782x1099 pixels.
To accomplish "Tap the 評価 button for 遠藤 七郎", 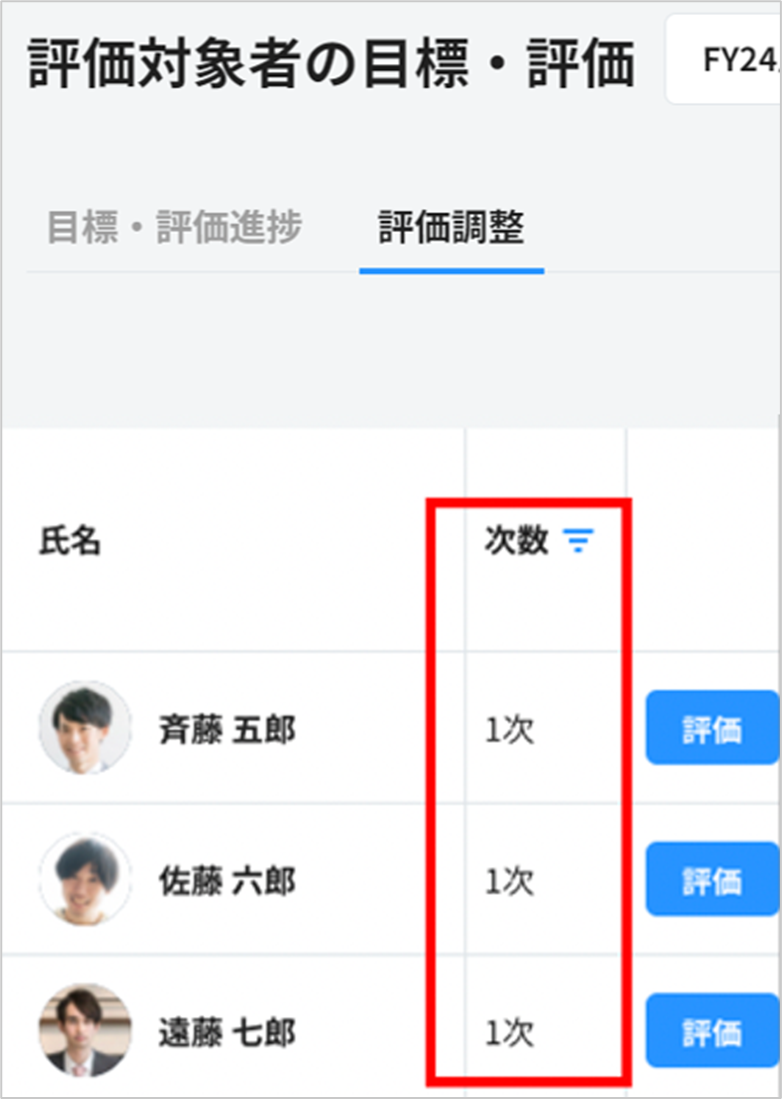I will [x=712, y=1030].
